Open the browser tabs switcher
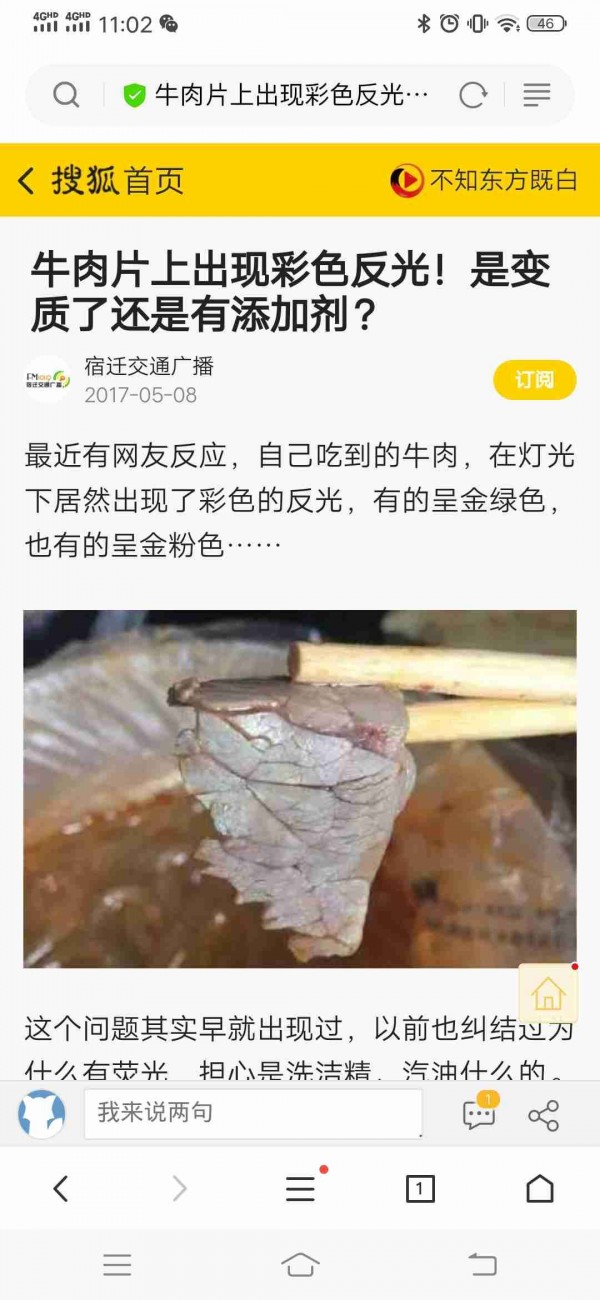Viewport: 600px width, 1300px height. (x=420, y=1188)
